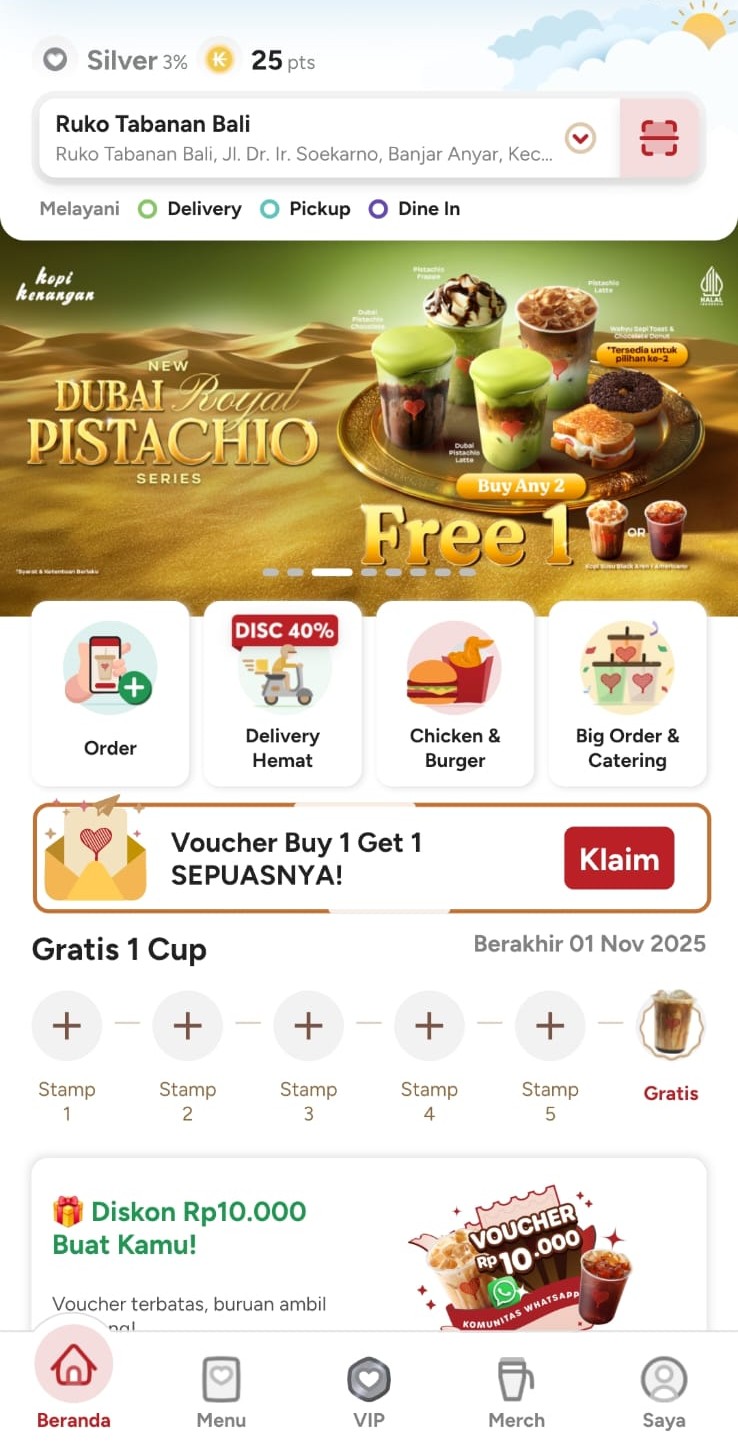Open the Saya profile tab

coord(663,1390)
